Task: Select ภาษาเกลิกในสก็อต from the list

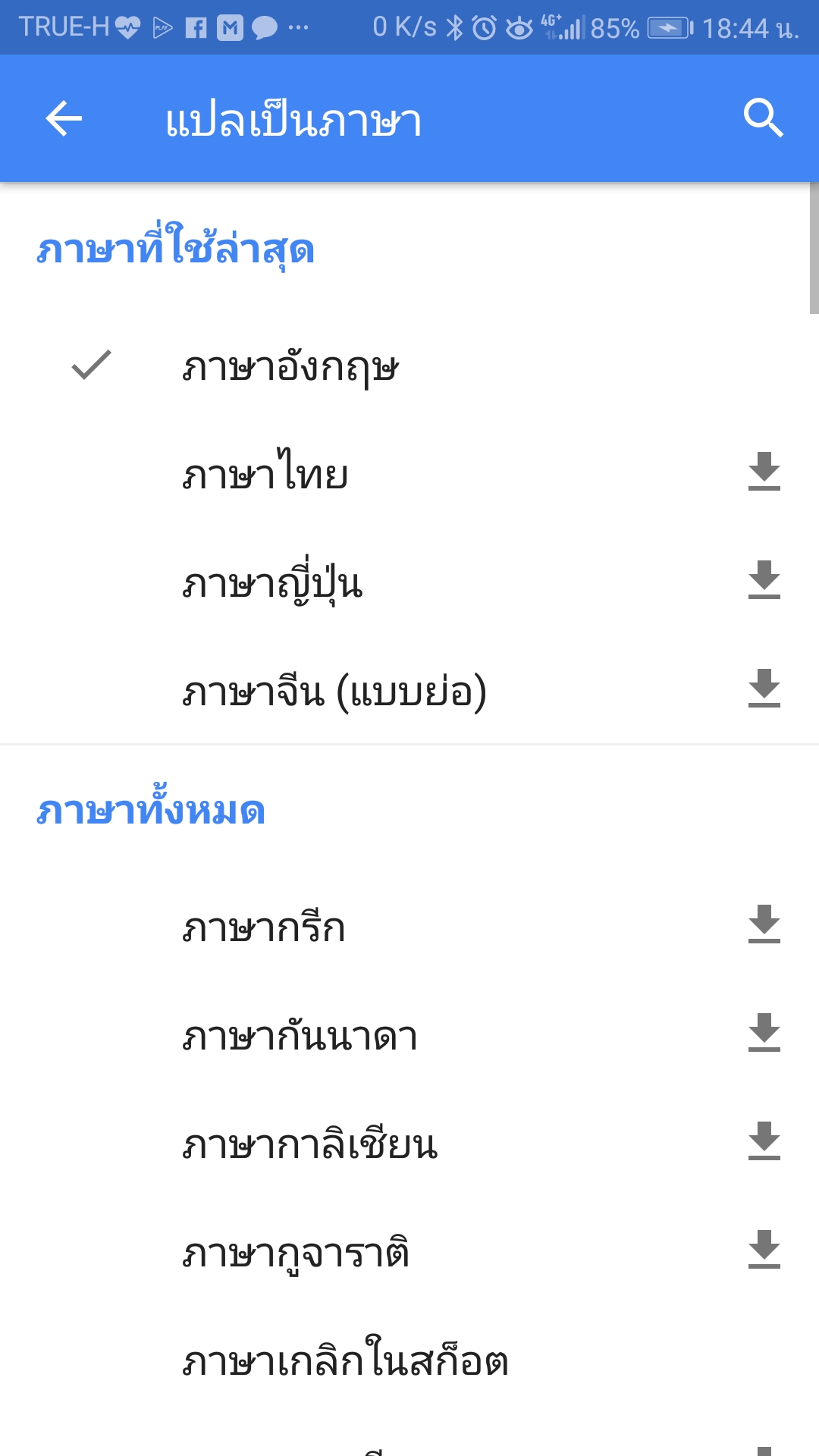Action: point(345,1361)
